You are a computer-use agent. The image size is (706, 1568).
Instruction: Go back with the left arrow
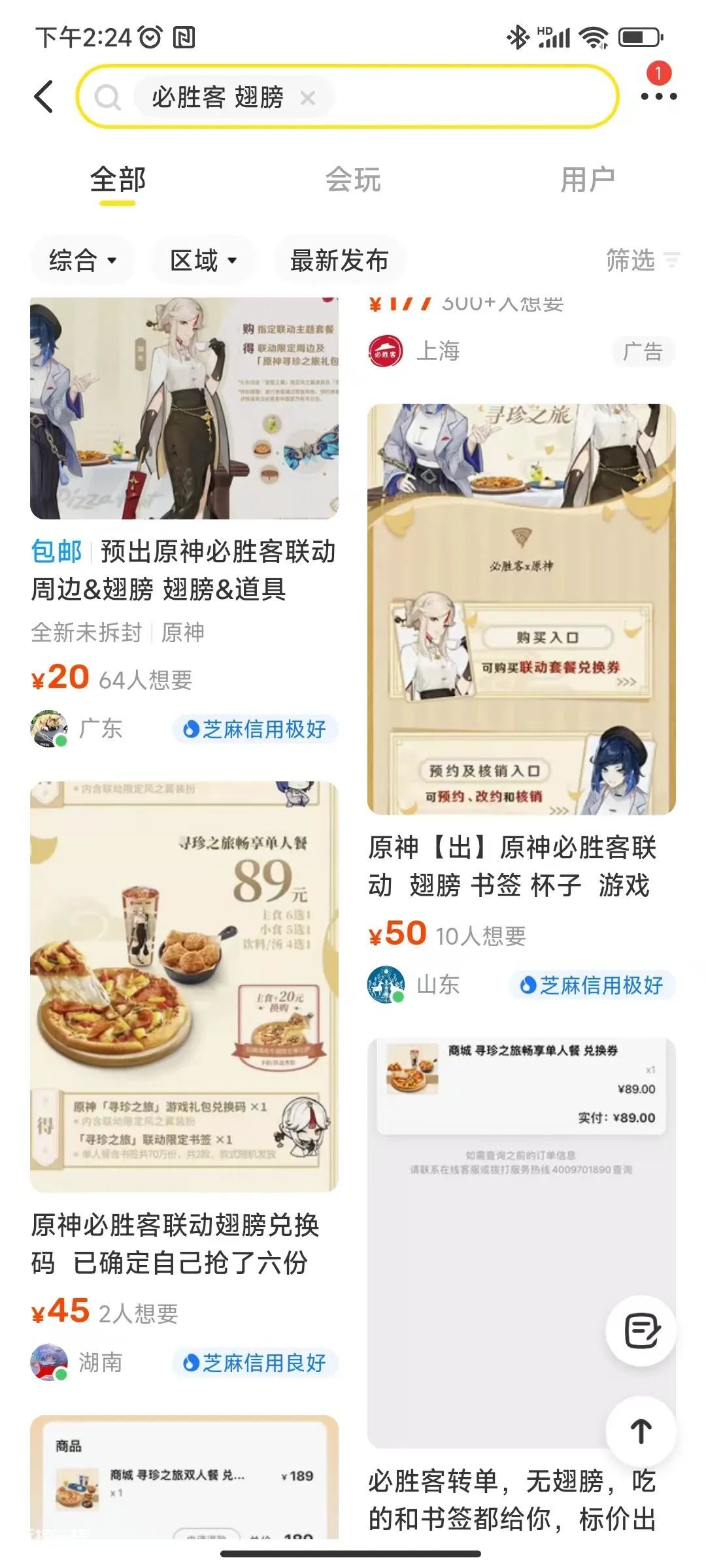coord(44,97)
